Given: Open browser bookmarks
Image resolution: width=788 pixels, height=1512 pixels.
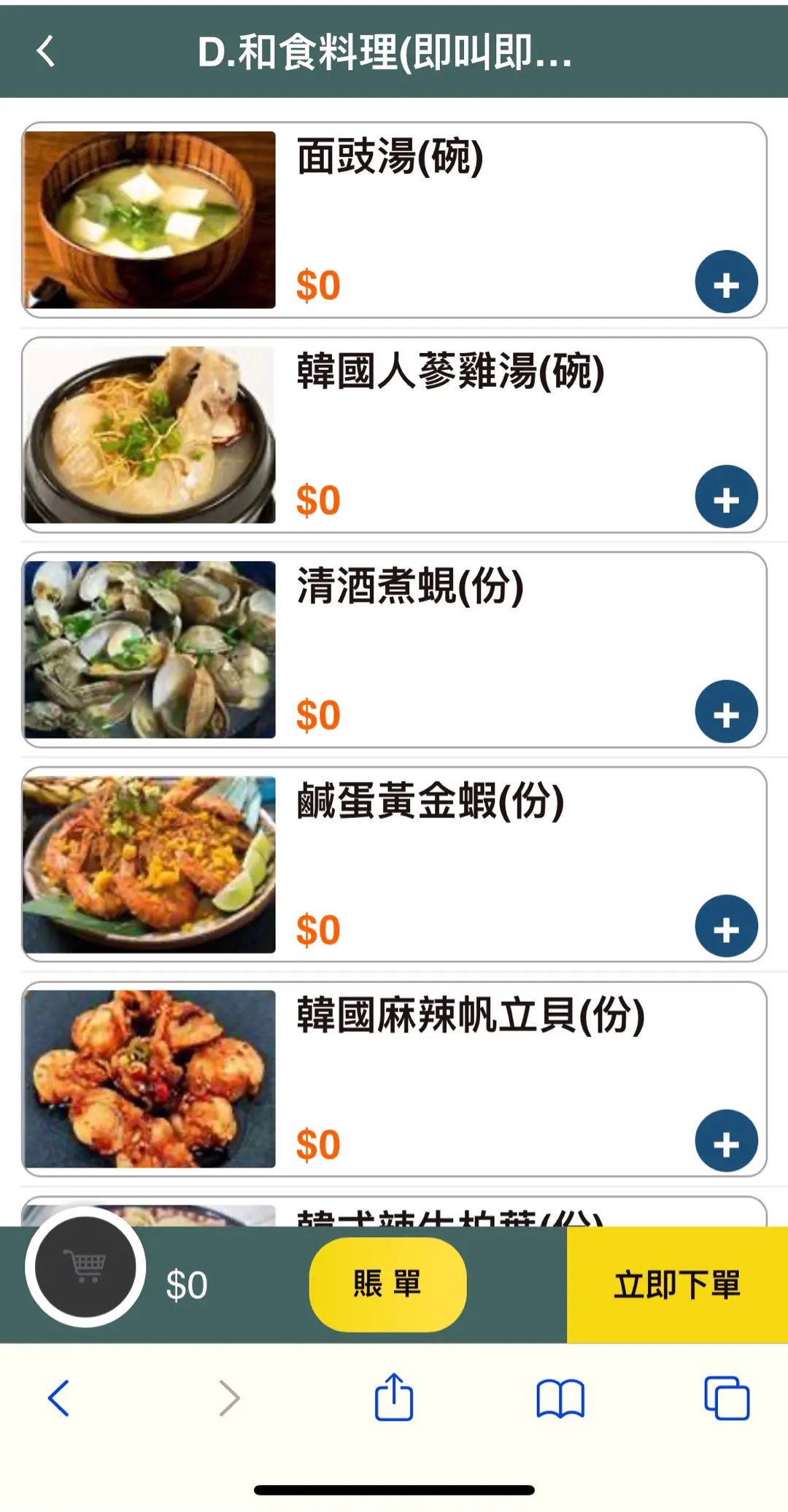Looking at the screenshot, I should (x=560, y=1398).
